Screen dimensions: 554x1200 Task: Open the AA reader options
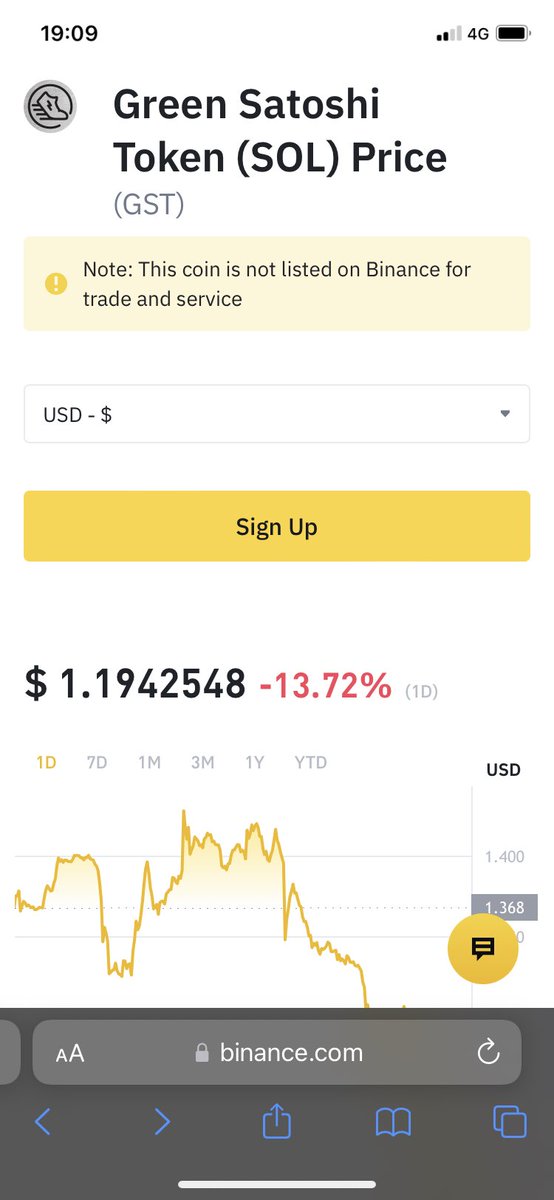[70, 1053]
